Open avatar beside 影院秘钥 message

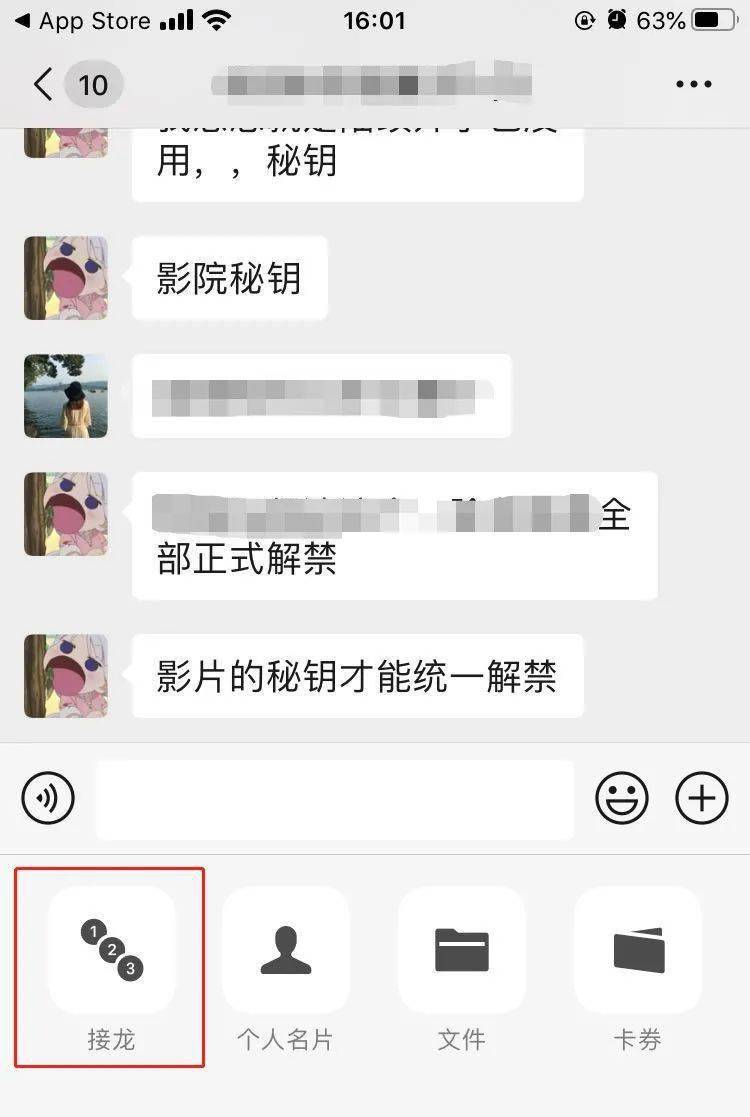point(66,278)
